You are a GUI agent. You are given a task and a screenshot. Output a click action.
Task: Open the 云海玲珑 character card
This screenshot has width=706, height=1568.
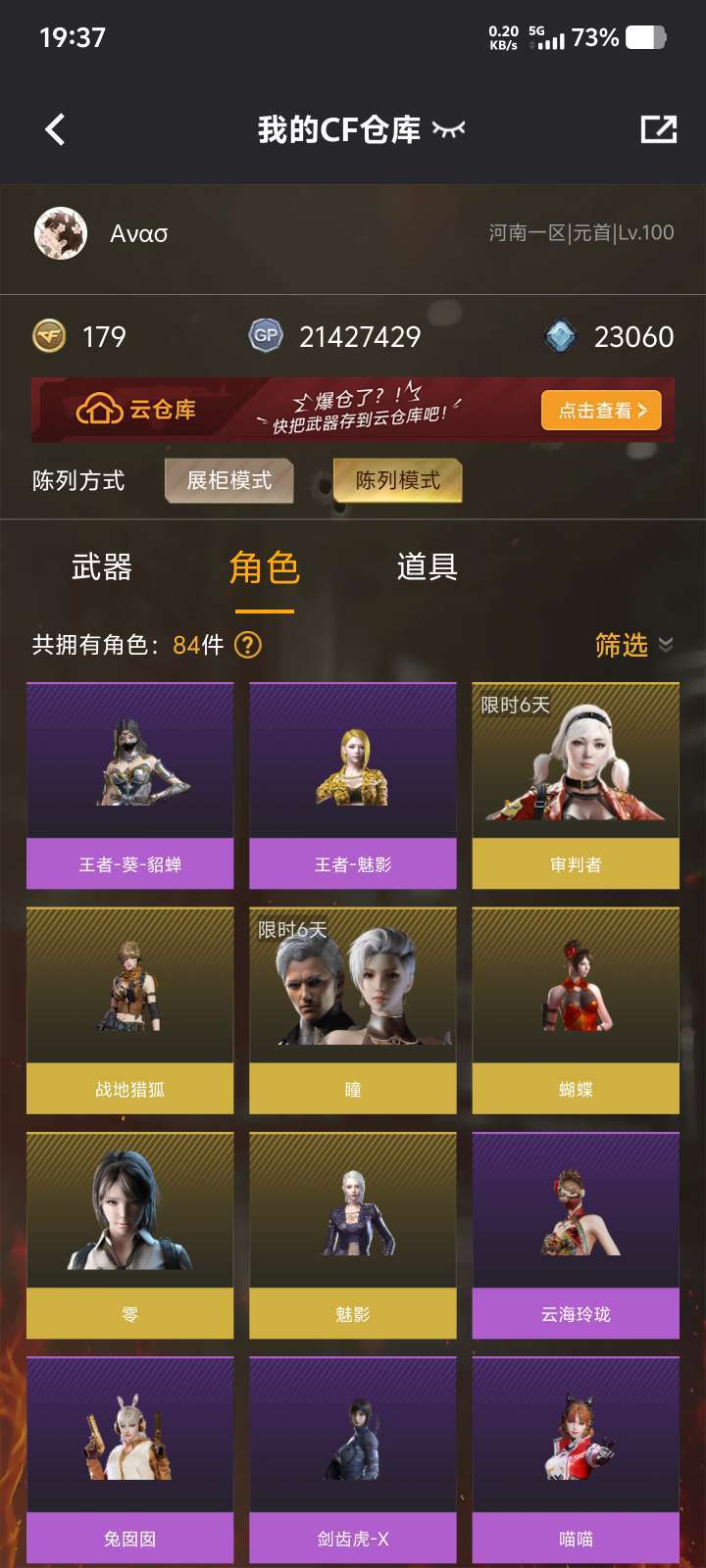pos(576,1235)
